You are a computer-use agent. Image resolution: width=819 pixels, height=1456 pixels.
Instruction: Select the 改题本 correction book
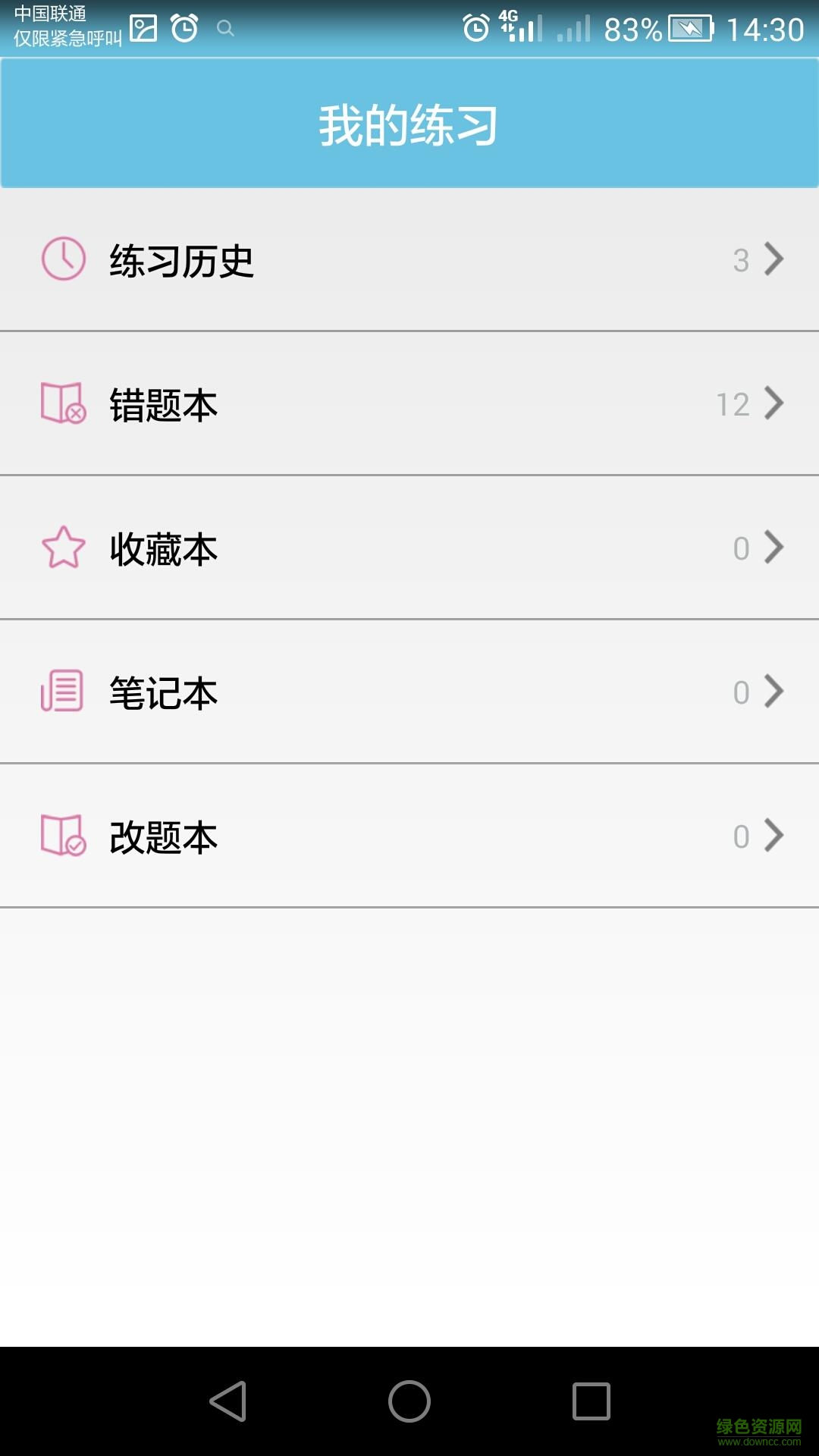point(409,836)
